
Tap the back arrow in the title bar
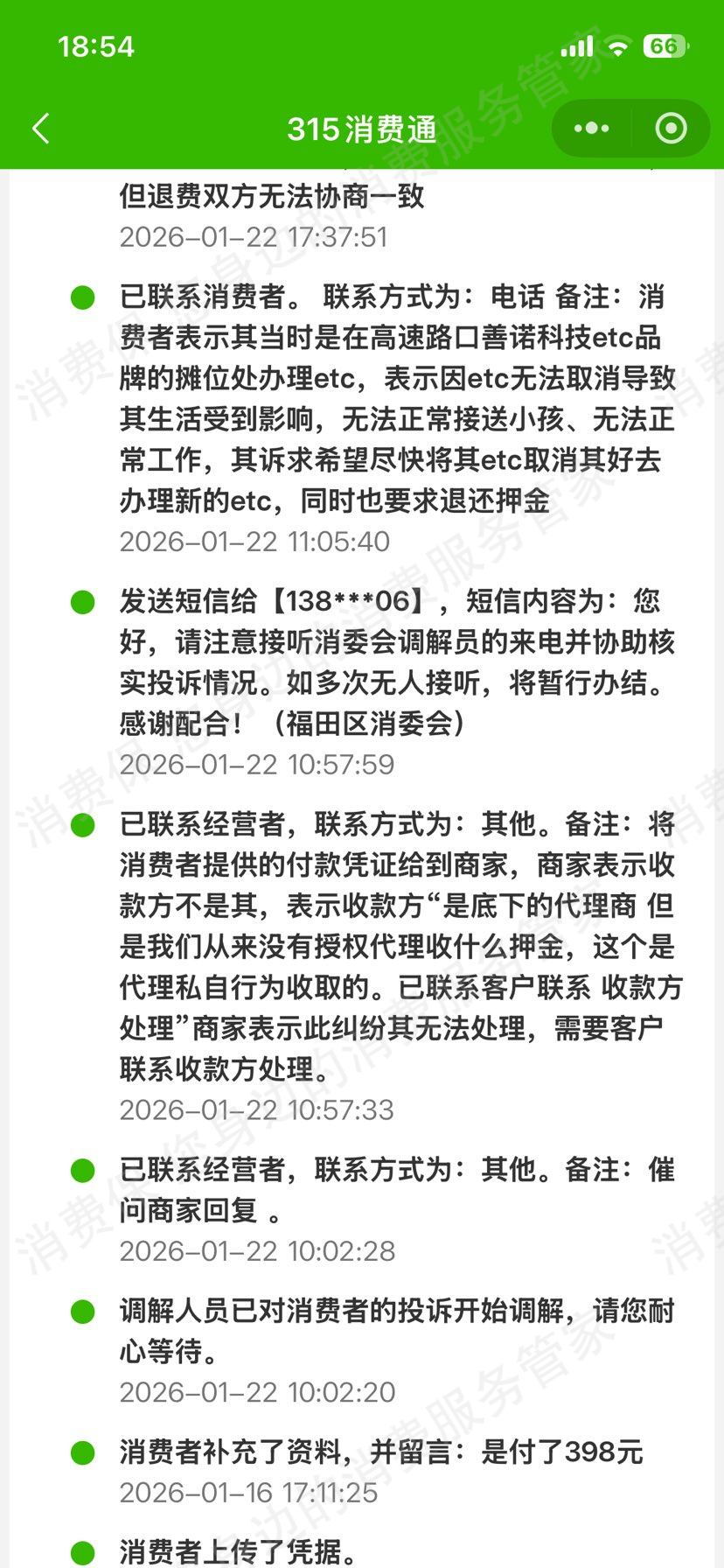[39, 127]
